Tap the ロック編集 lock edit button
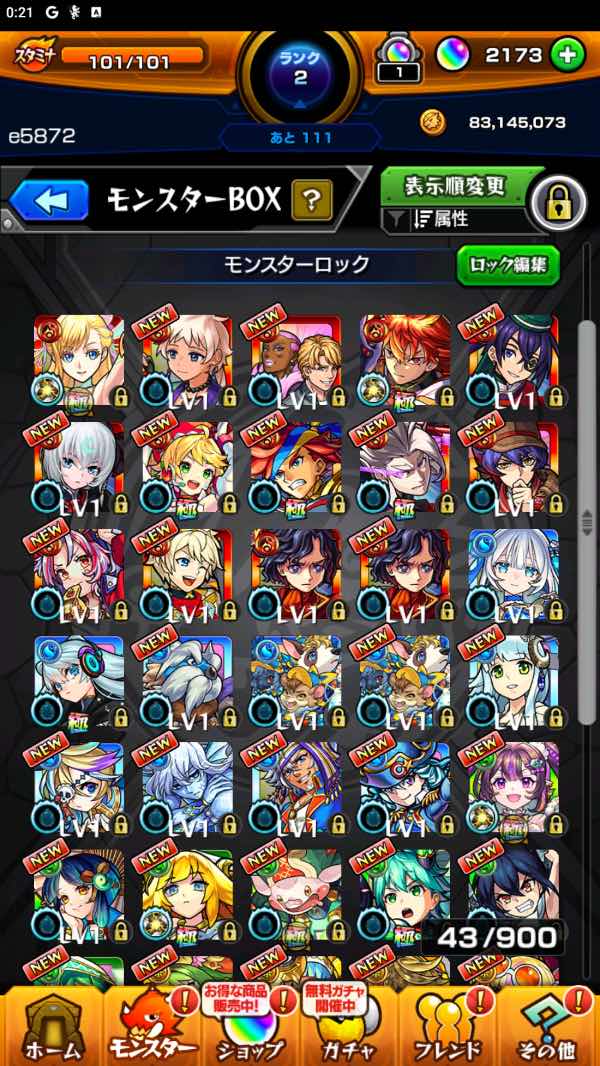600x1066 pixels. pos(508,265)
